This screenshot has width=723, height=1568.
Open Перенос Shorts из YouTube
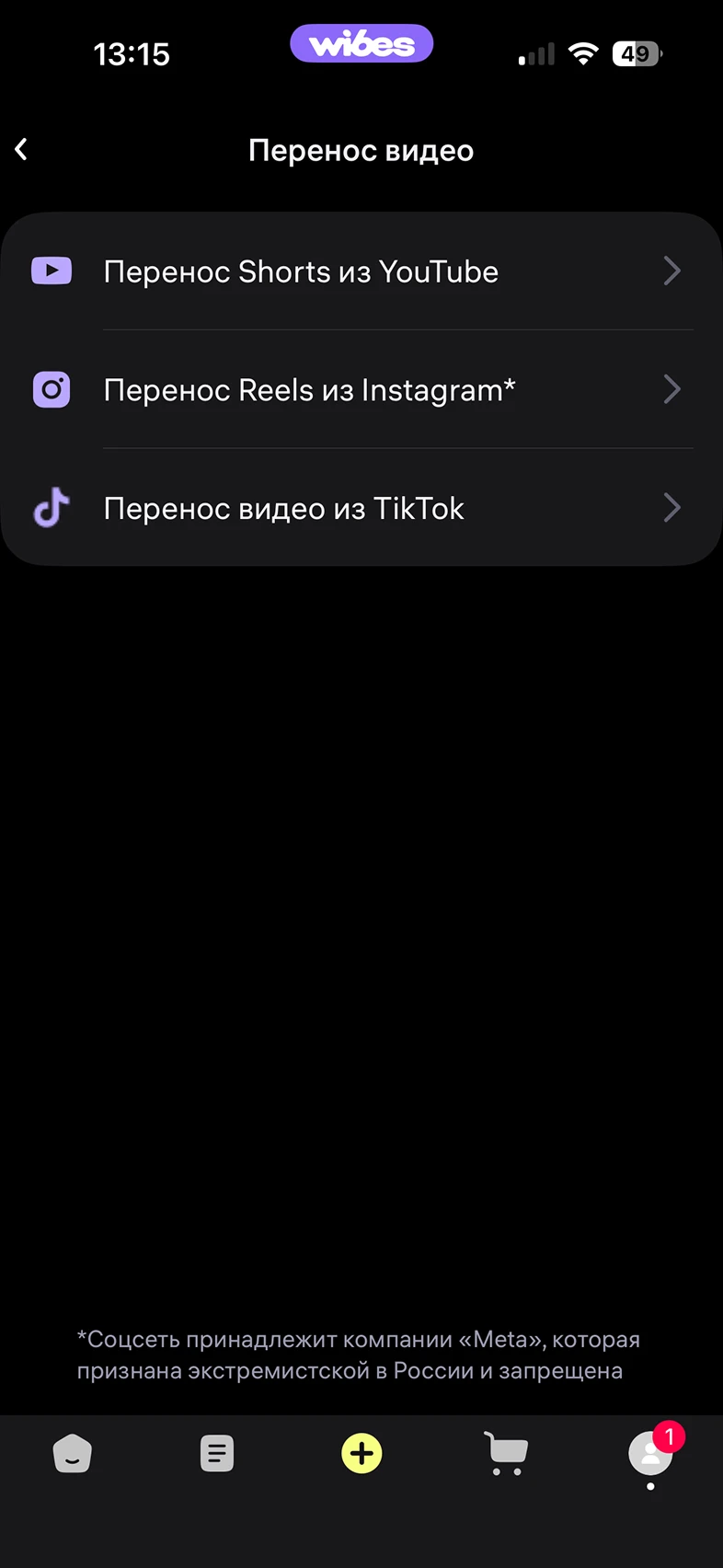tap(361, 271)
